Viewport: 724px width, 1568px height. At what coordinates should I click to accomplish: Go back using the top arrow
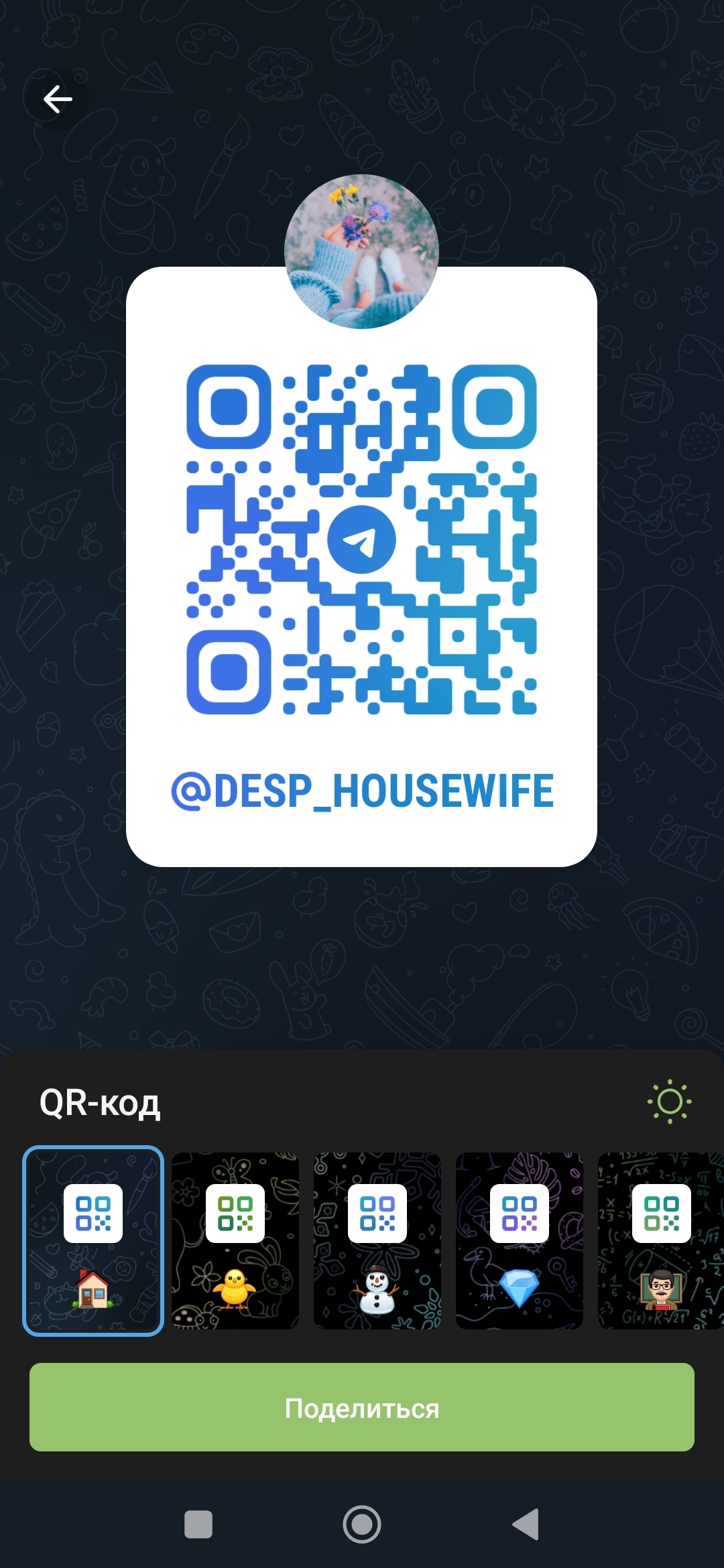point(58,99)
